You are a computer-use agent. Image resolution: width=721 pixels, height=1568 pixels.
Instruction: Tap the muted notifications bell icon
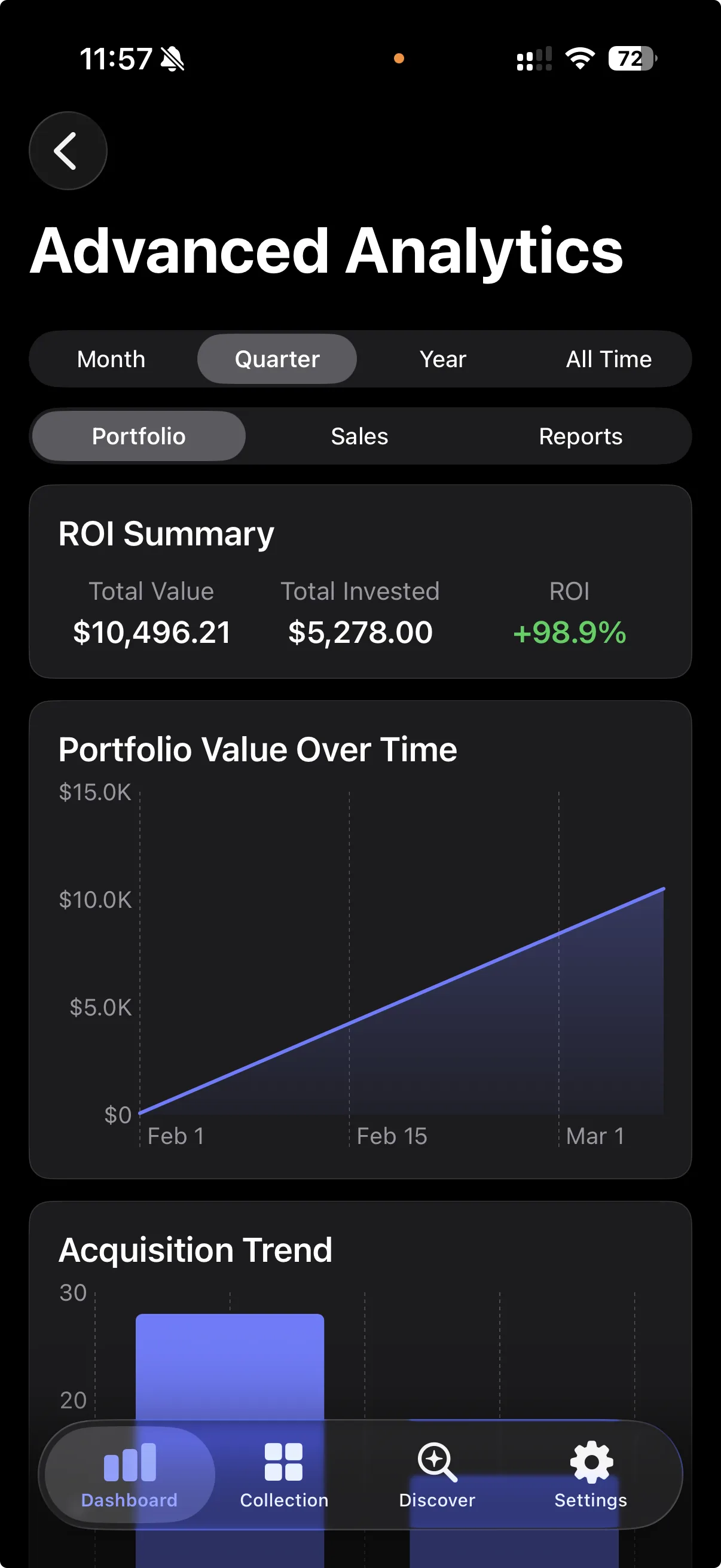coord(173,57)
